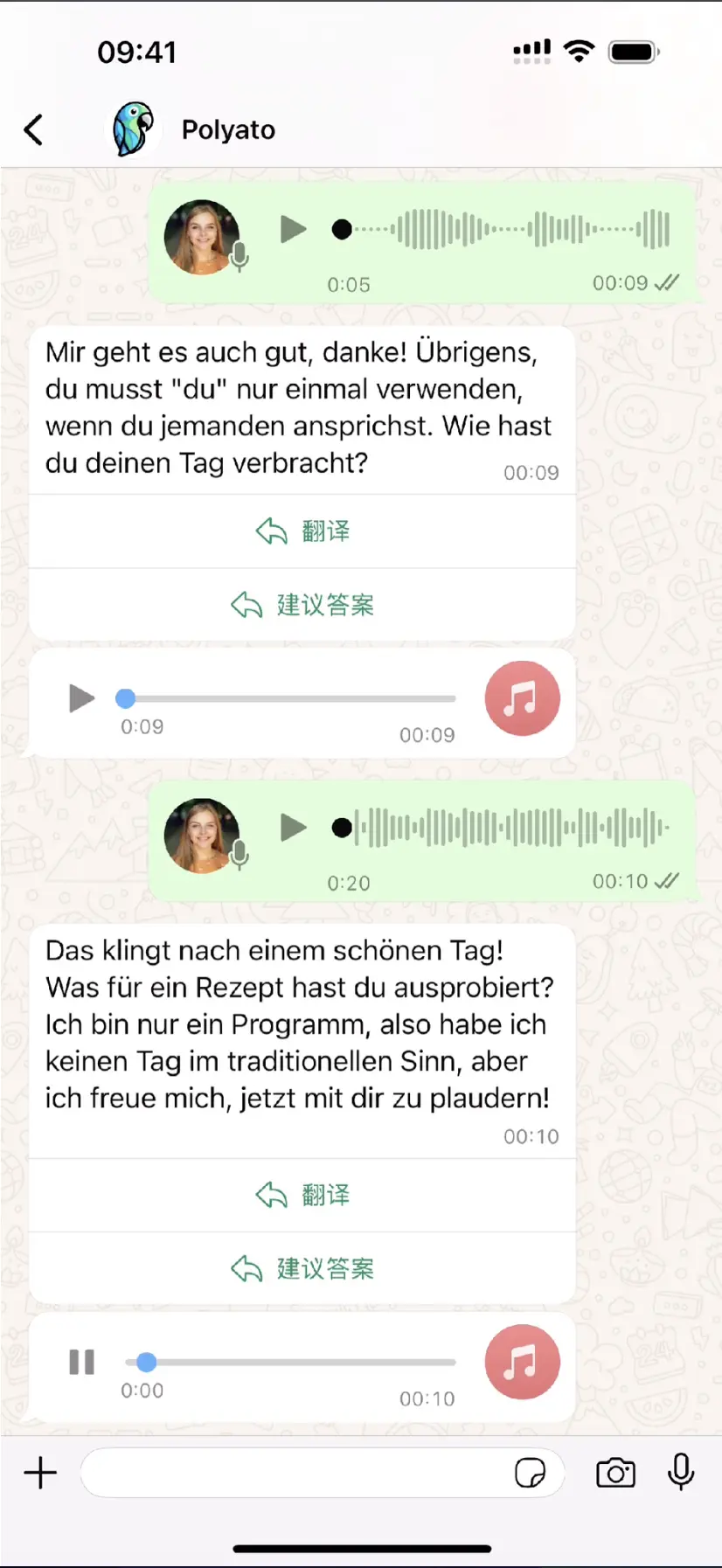Play the 0:05 voice message
The image size is (722, 1568).
(x=293, y=230)
